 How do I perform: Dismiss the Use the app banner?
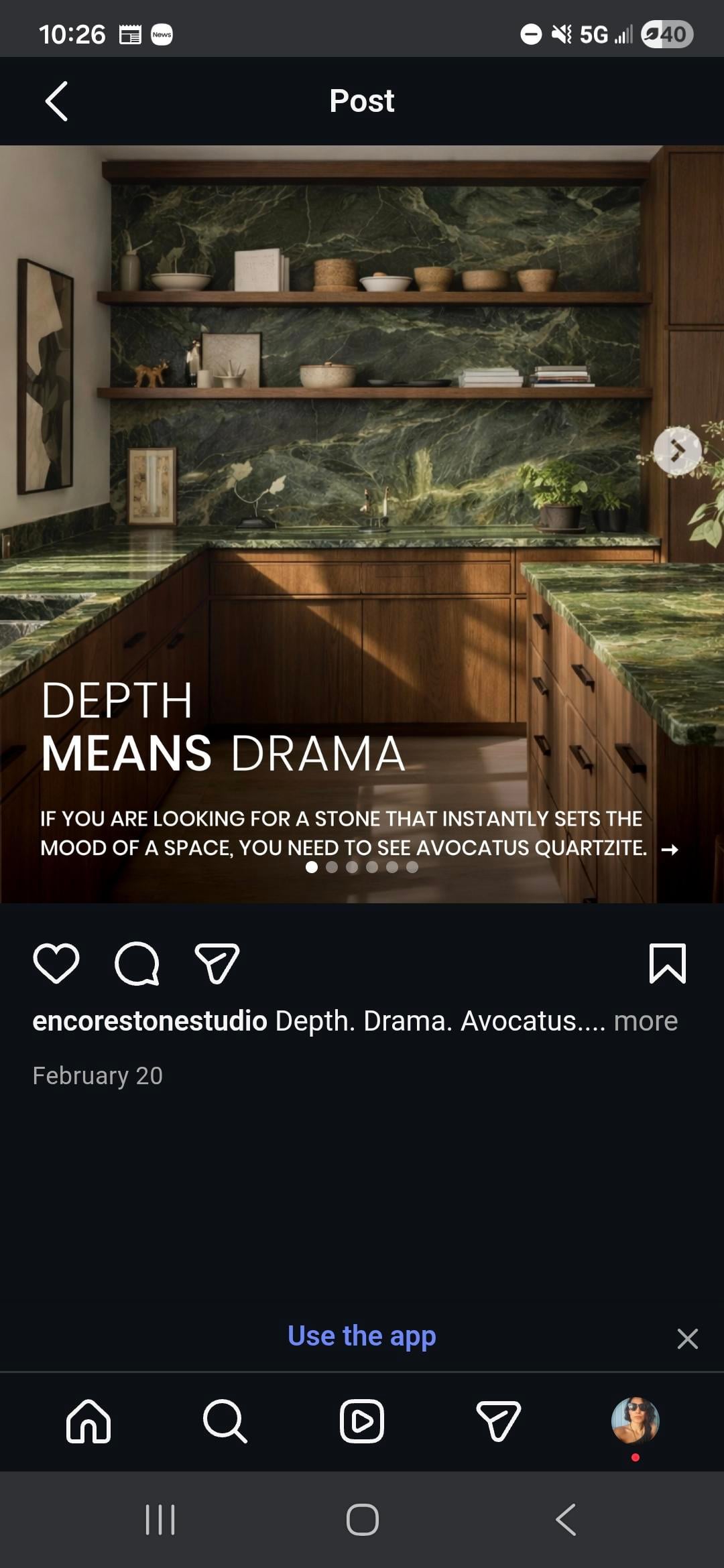(687, 1339)
